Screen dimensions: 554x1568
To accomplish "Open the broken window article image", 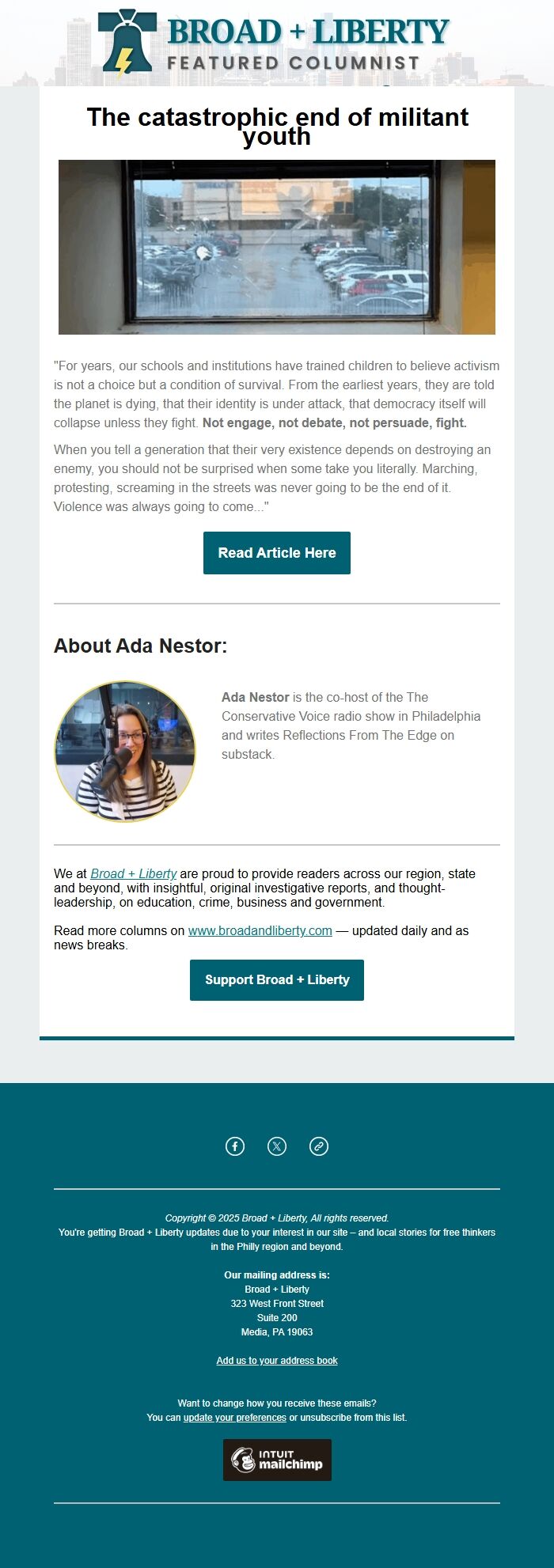I will coord(277,247).
